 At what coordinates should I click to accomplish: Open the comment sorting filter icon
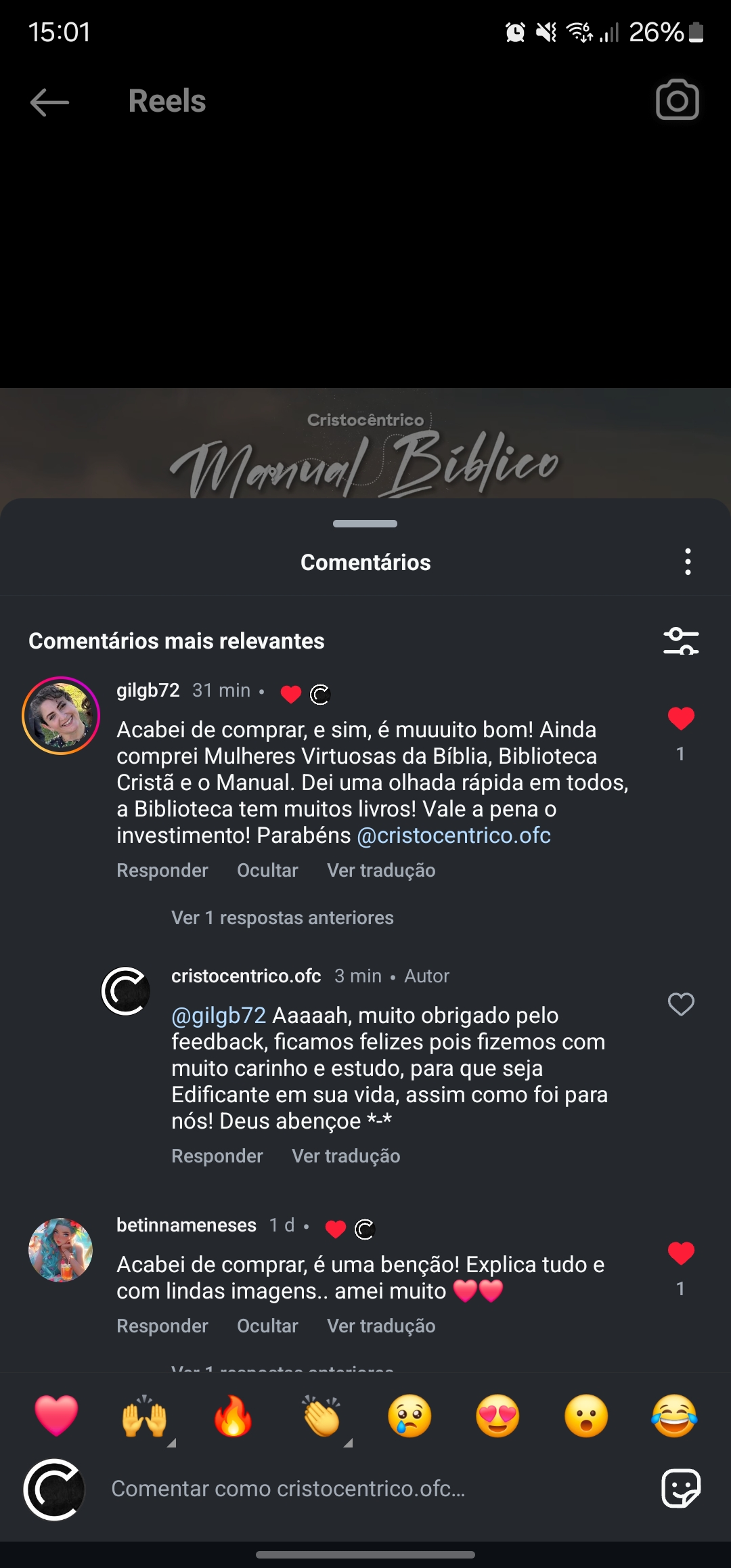coord(681,641)
